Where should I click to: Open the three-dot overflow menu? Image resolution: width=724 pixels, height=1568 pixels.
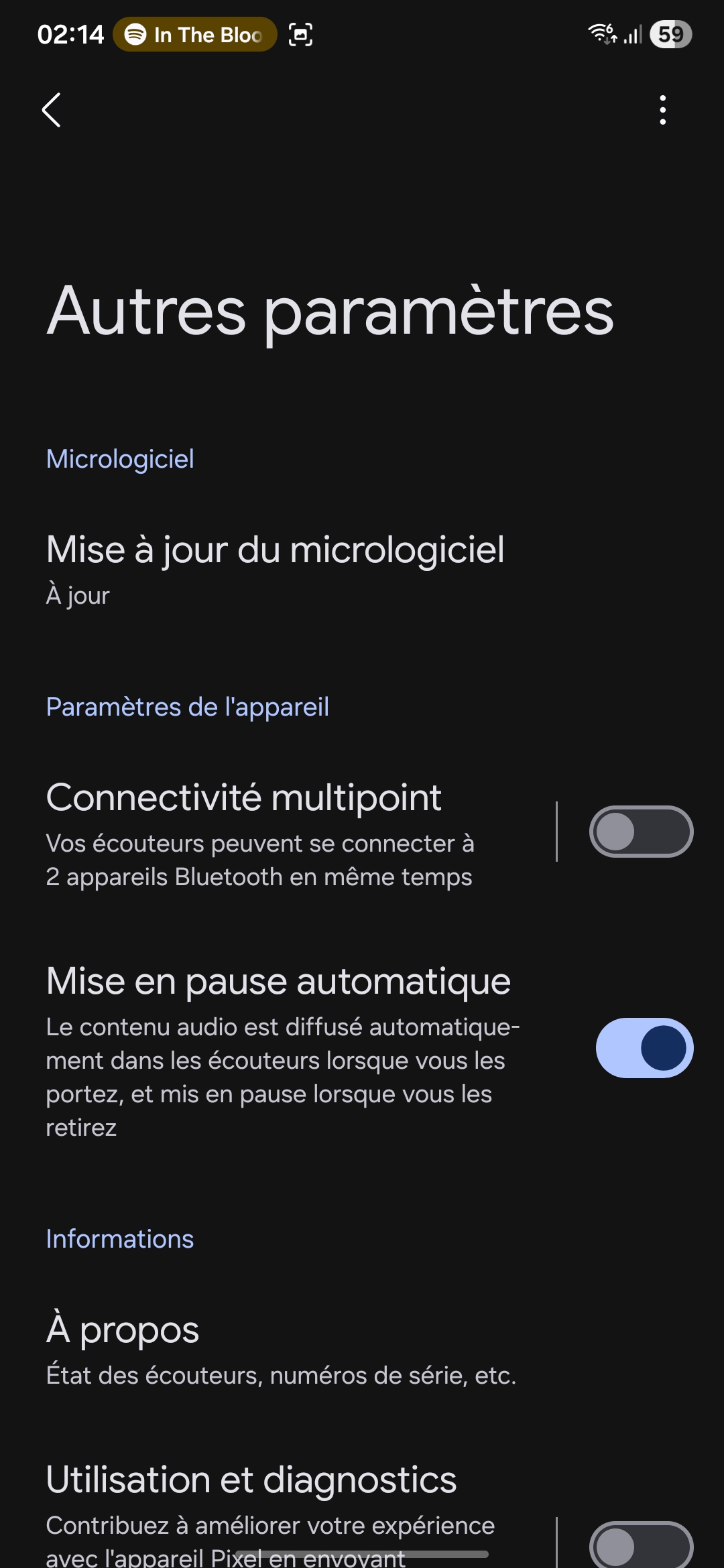coord(662,110)
